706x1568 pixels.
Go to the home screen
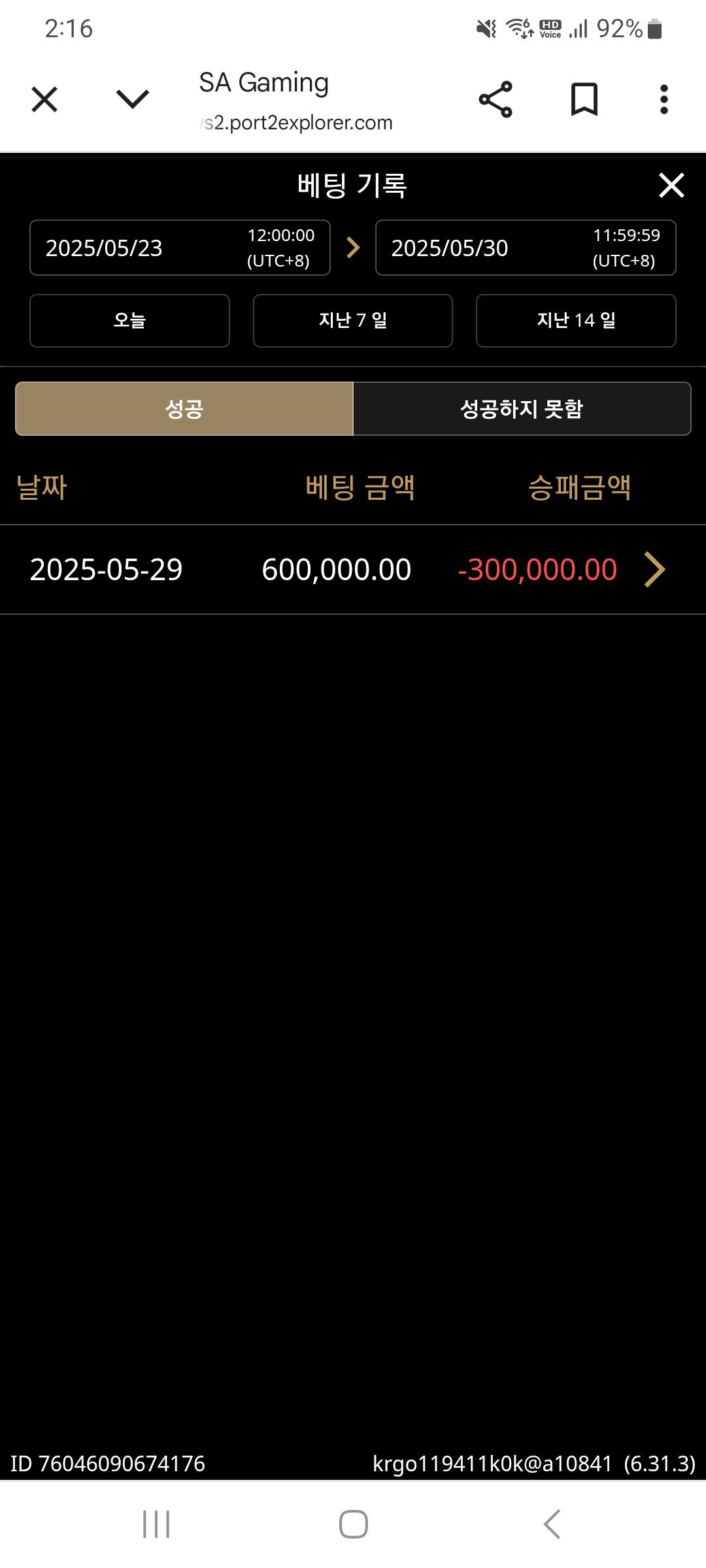coord(353,1524)
